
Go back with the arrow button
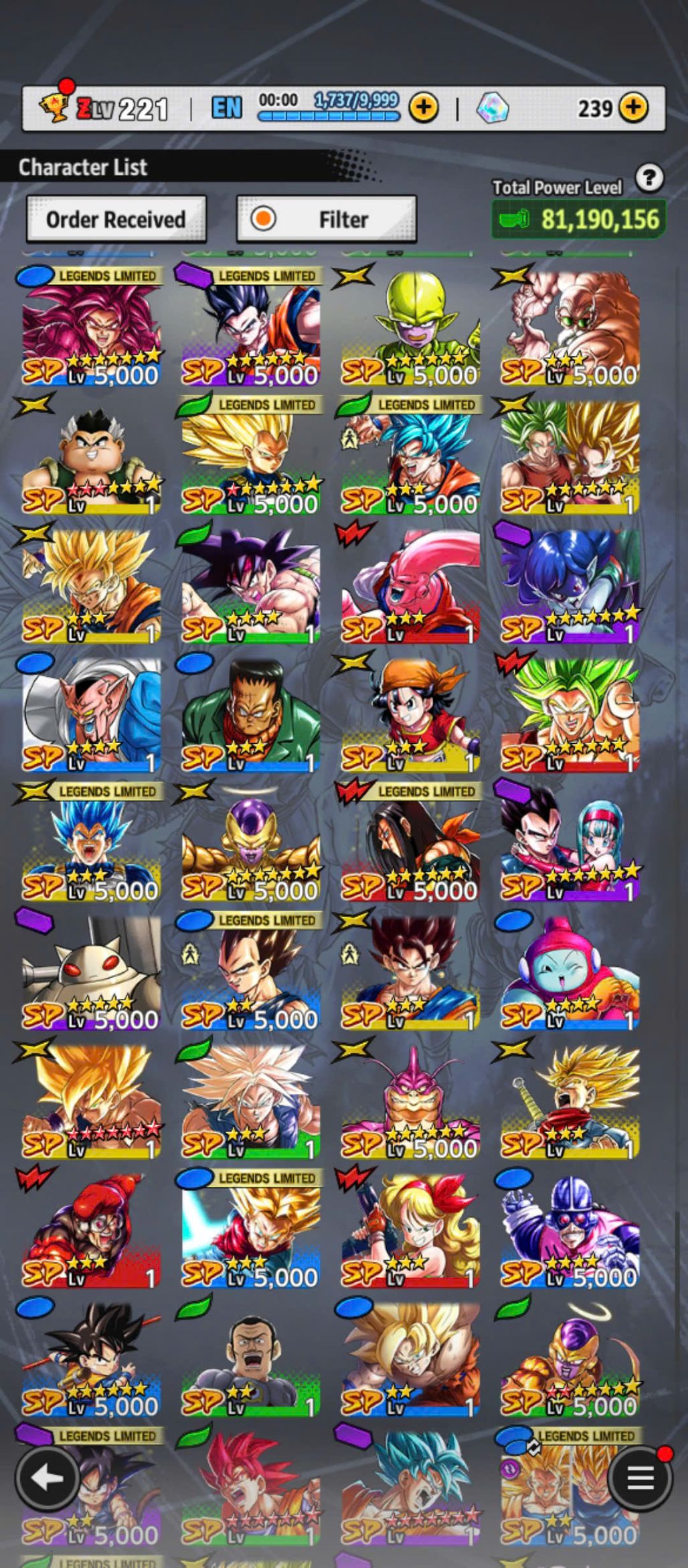point(46,1478)
